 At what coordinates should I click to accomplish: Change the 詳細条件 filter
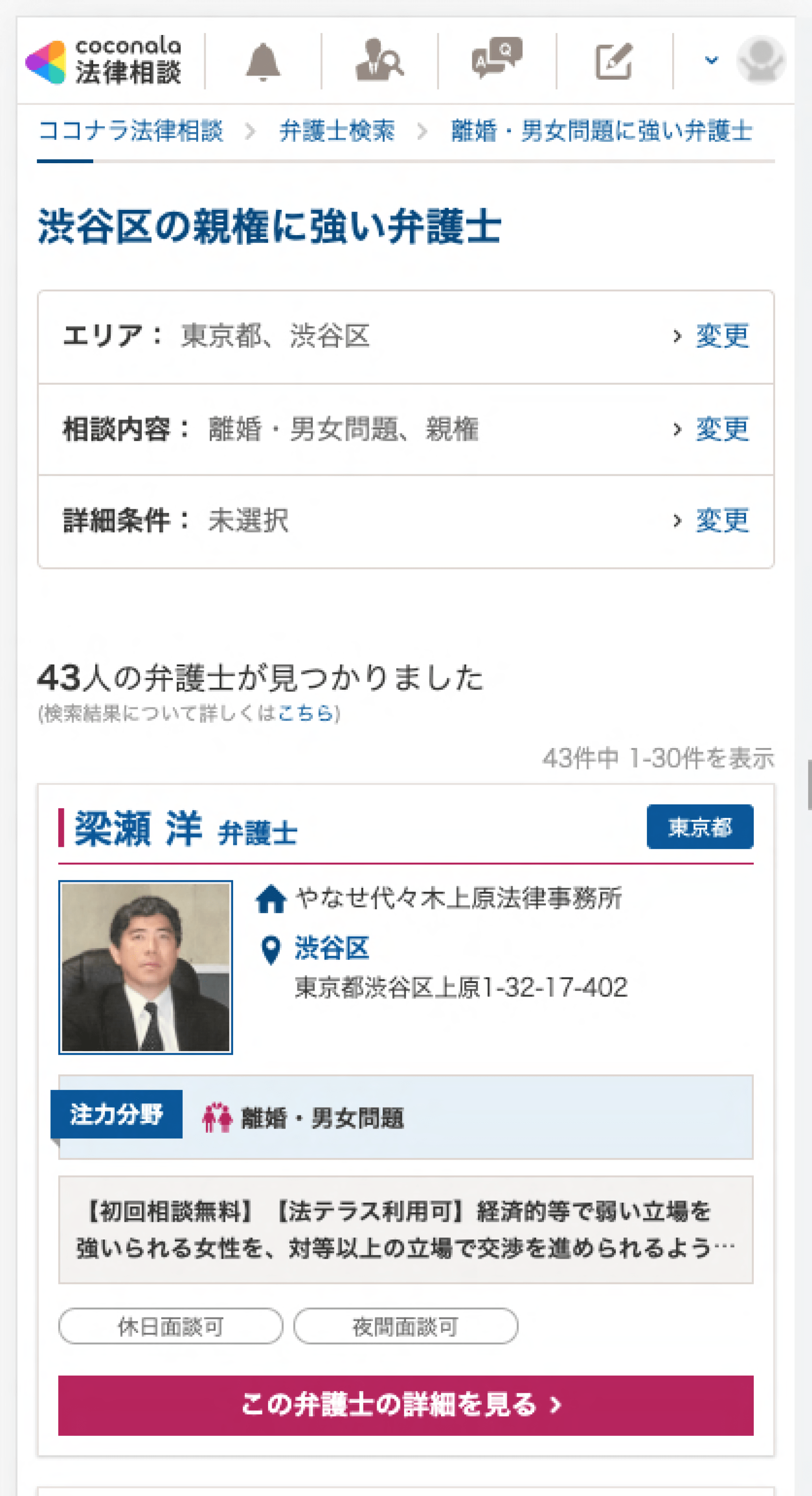[x=722, y=520]
